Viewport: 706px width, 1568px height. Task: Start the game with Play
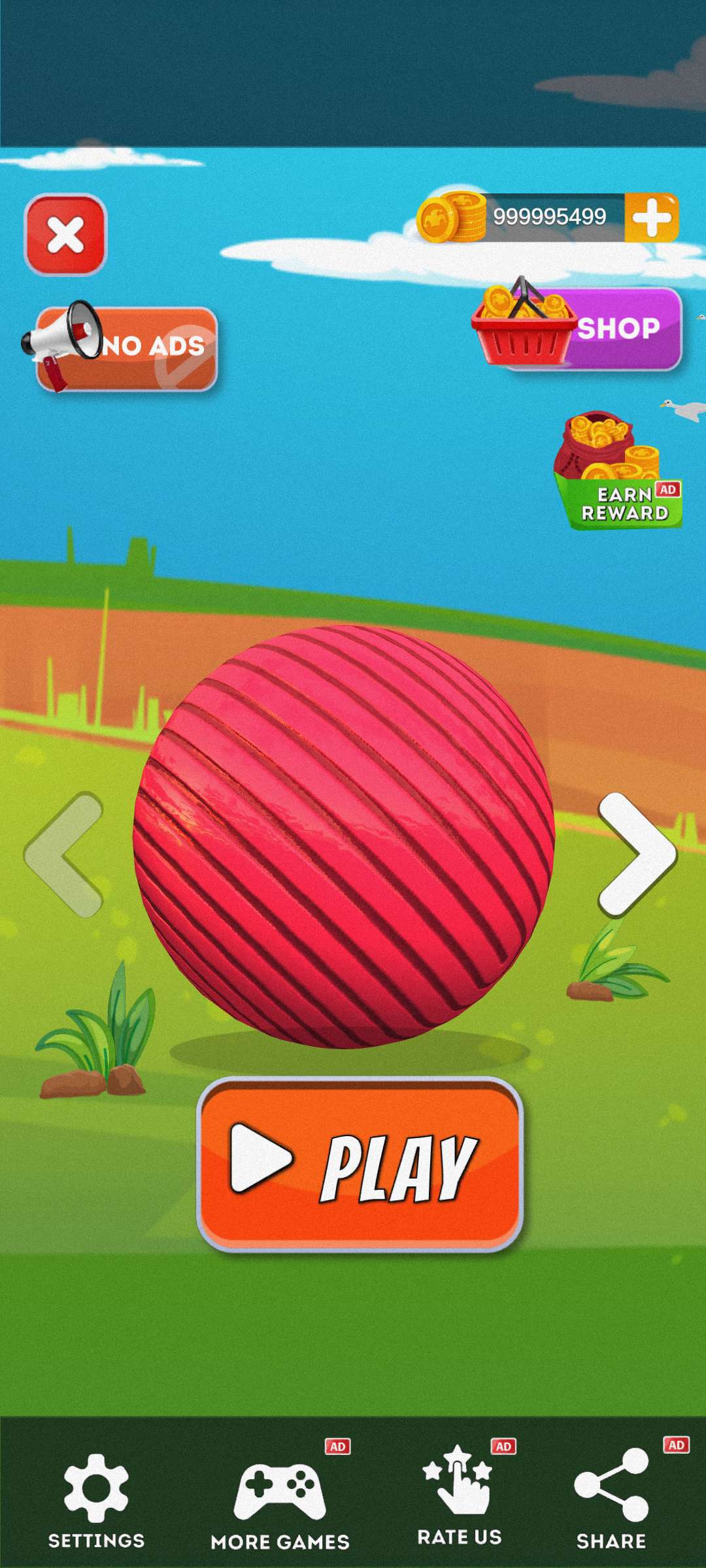360,1164
